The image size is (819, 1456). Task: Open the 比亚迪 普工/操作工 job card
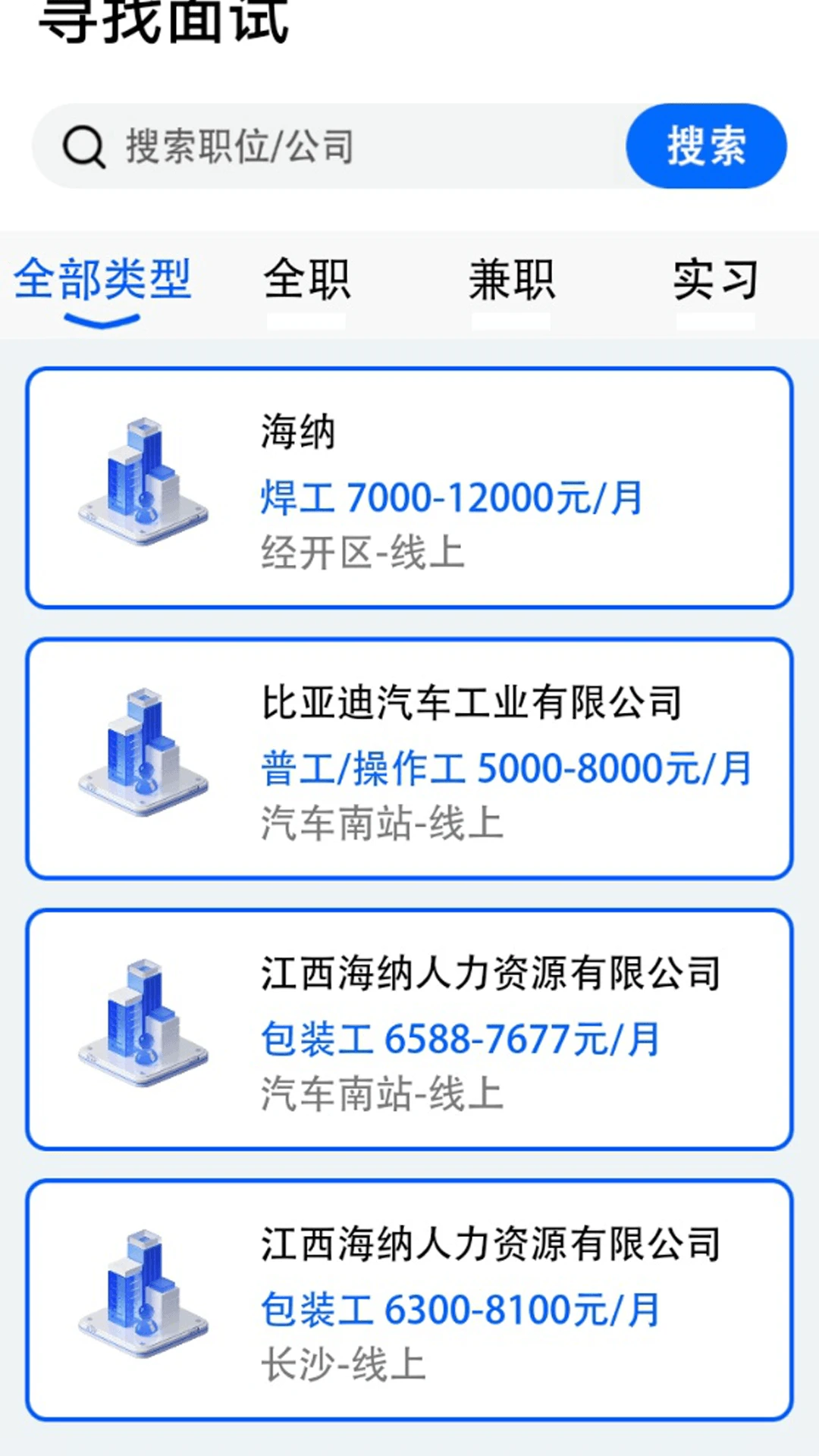[409, 758]
